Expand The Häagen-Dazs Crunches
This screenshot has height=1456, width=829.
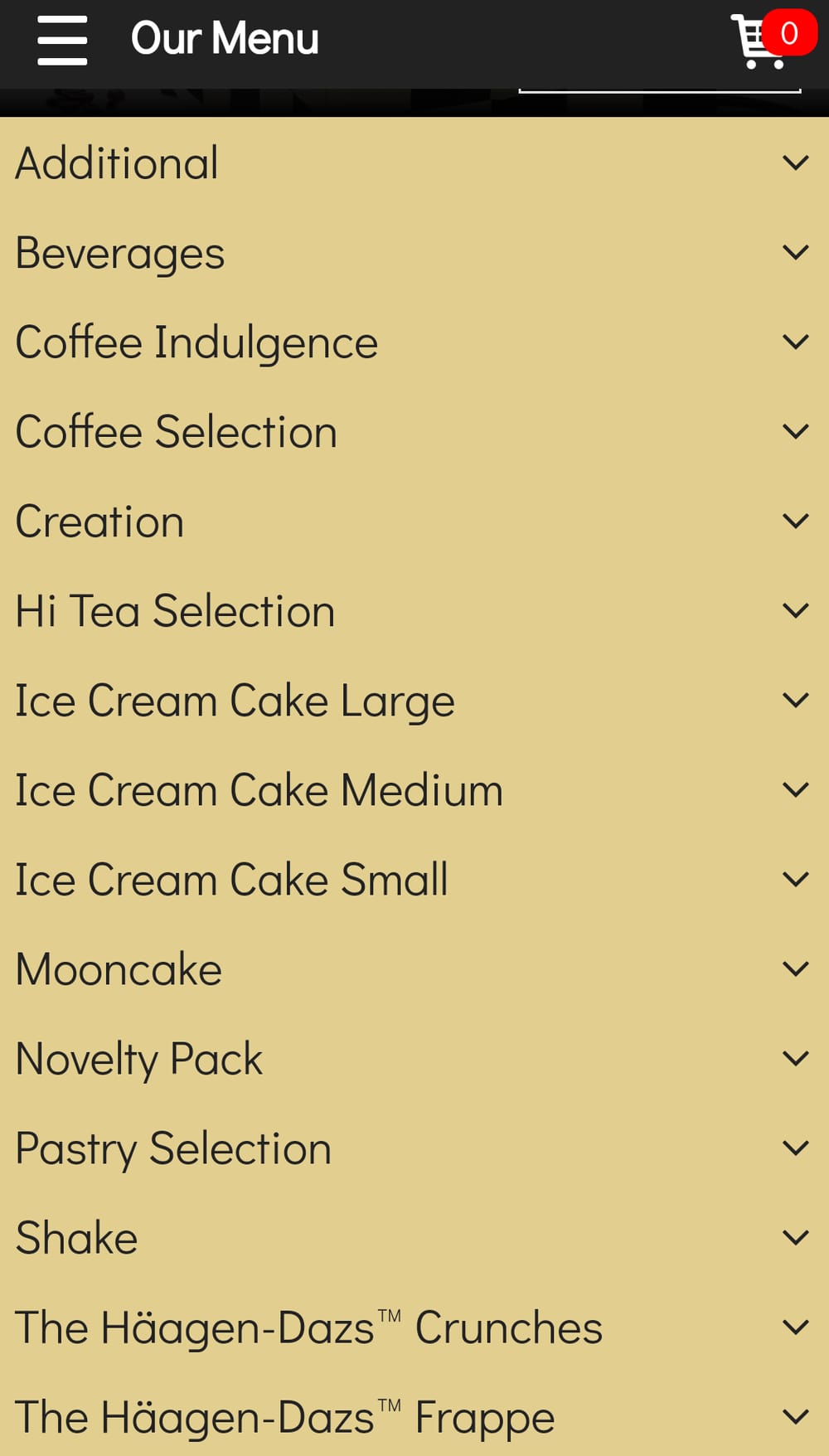click(x=413, y=1327)
